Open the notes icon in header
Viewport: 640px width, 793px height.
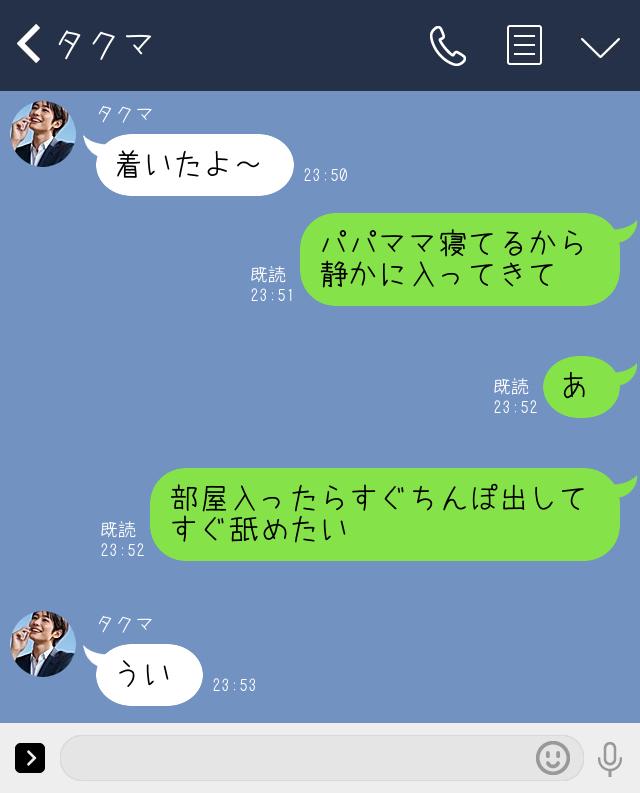click(524, 46)
